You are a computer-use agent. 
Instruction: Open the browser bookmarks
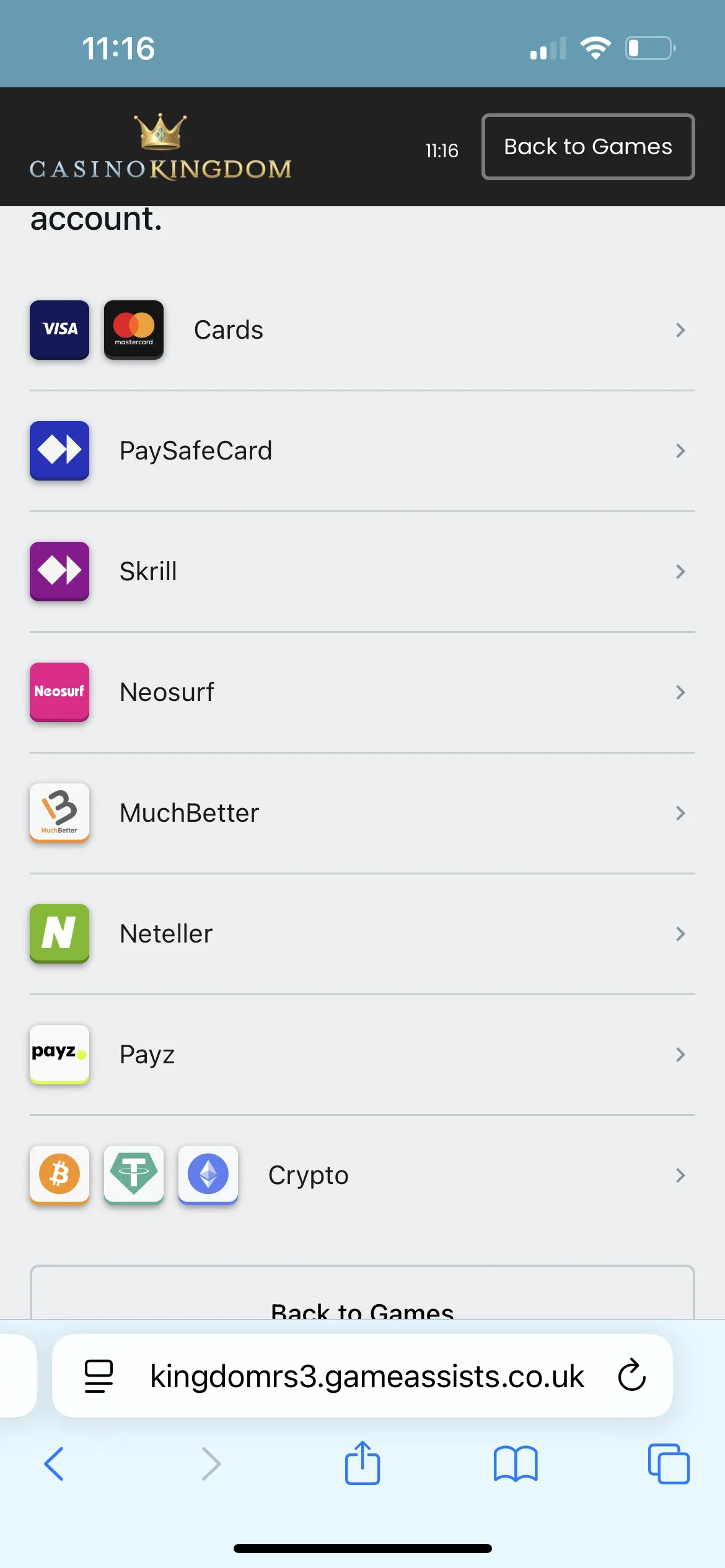pos(515,1464)
